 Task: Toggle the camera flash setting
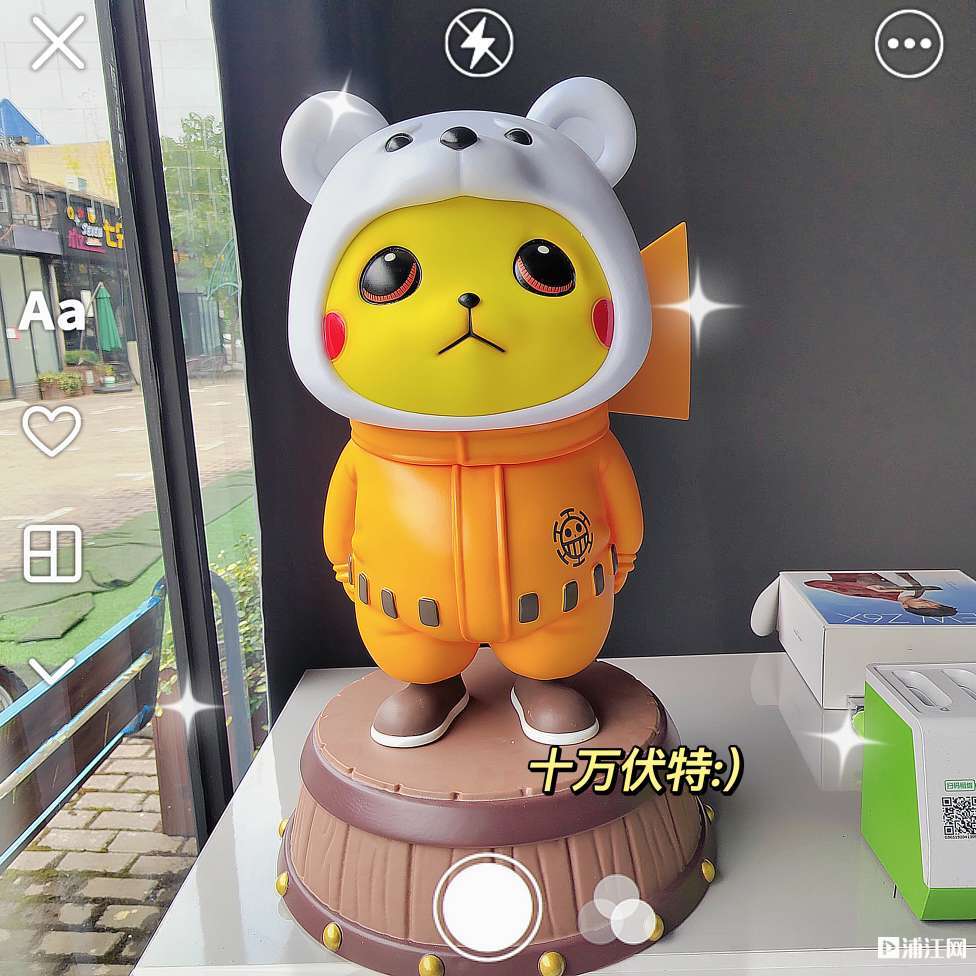(x=479, y=43)
